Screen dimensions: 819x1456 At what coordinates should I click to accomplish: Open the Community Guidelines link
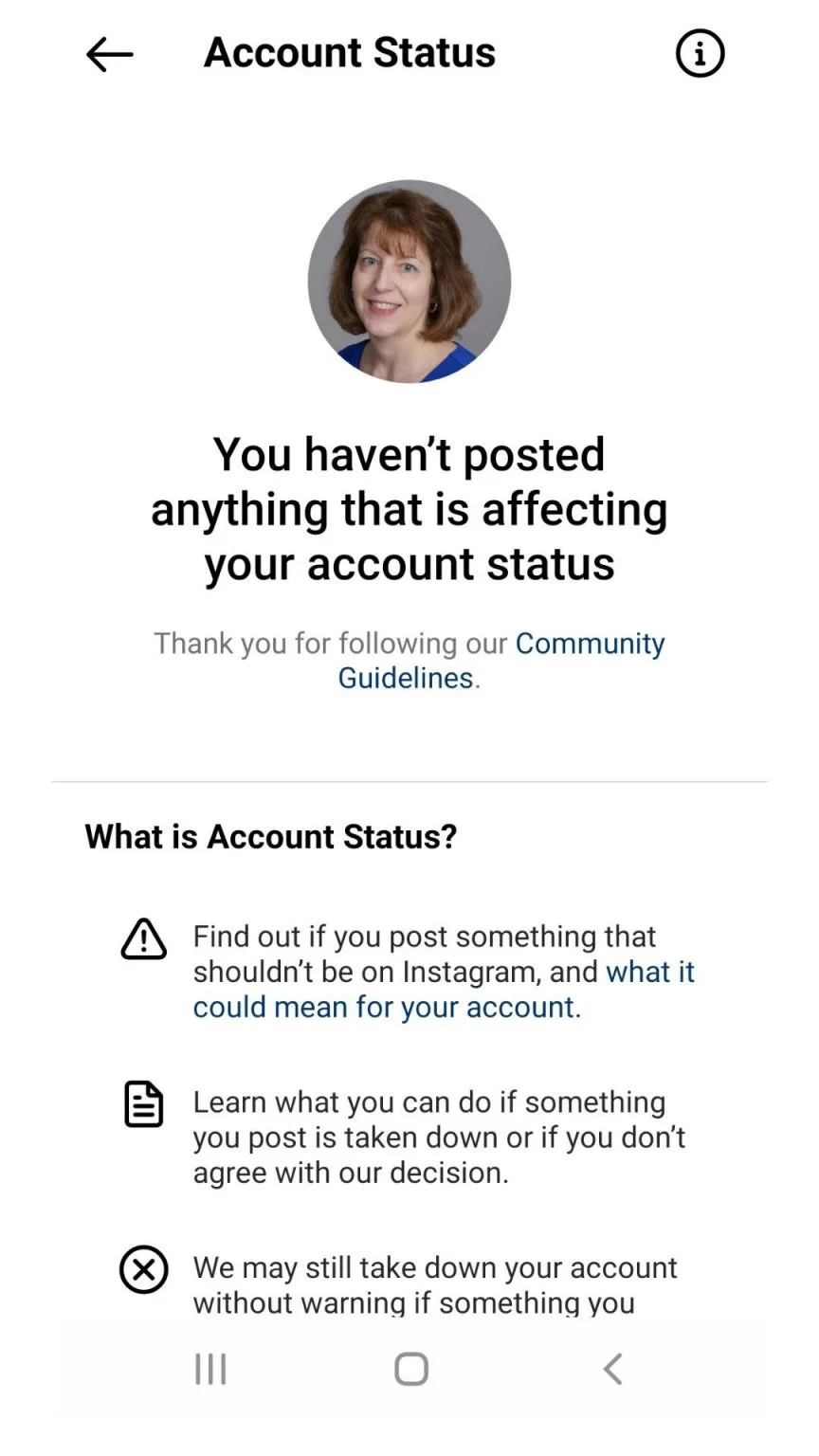501,661
